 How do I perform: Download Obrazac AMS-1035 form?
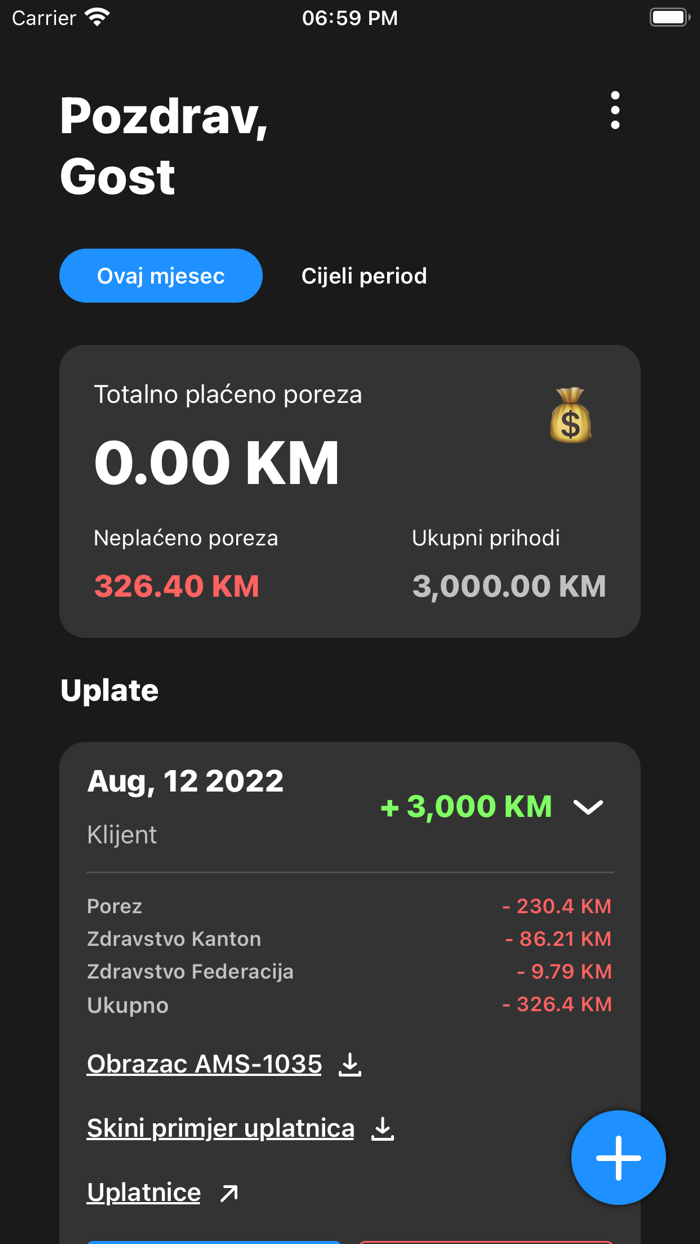point(224,1064)
